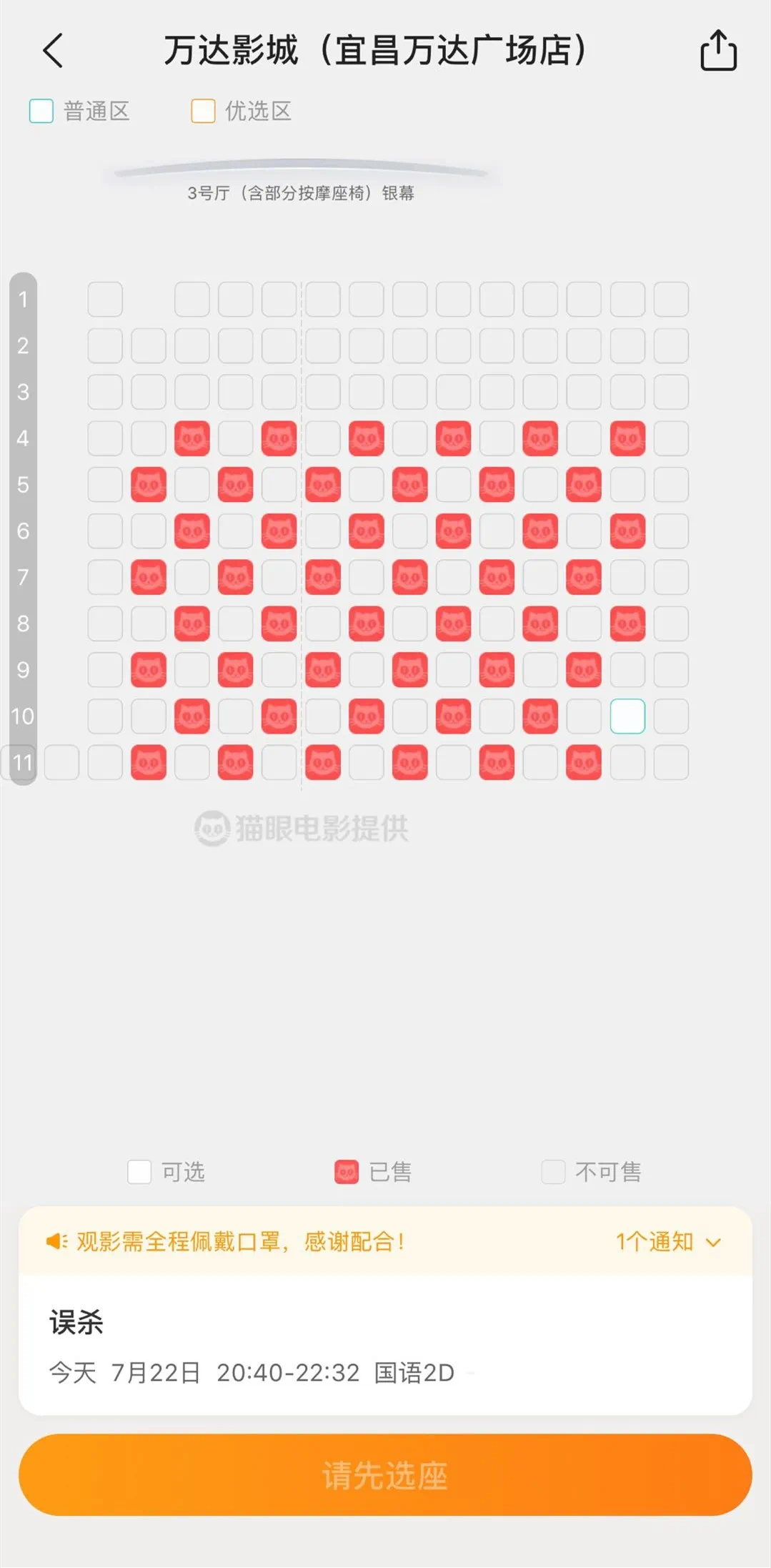Open the 误杀 showtime info card
This screenshot has height=1568, width=771.
coord(385,1345)
